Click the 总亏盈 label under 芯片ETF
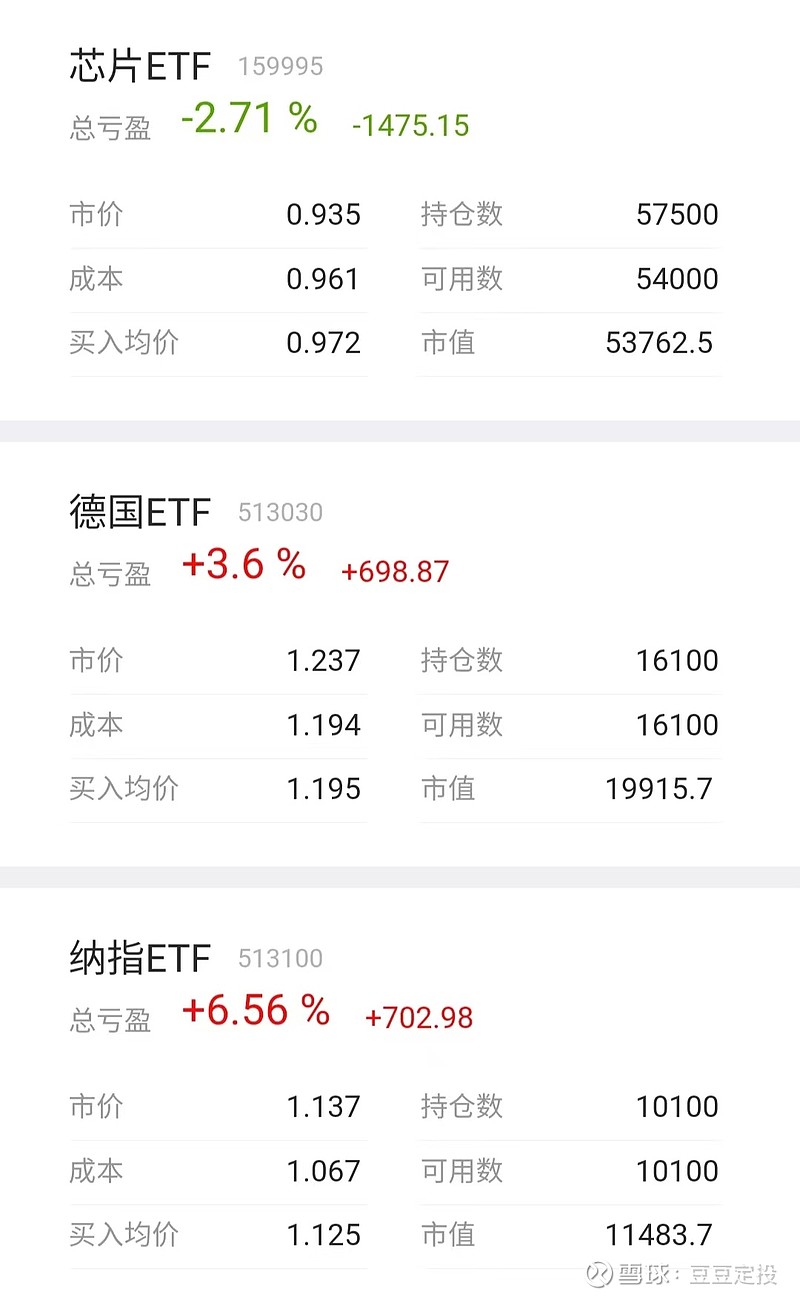800x1299 pixels. coord(110,127)
